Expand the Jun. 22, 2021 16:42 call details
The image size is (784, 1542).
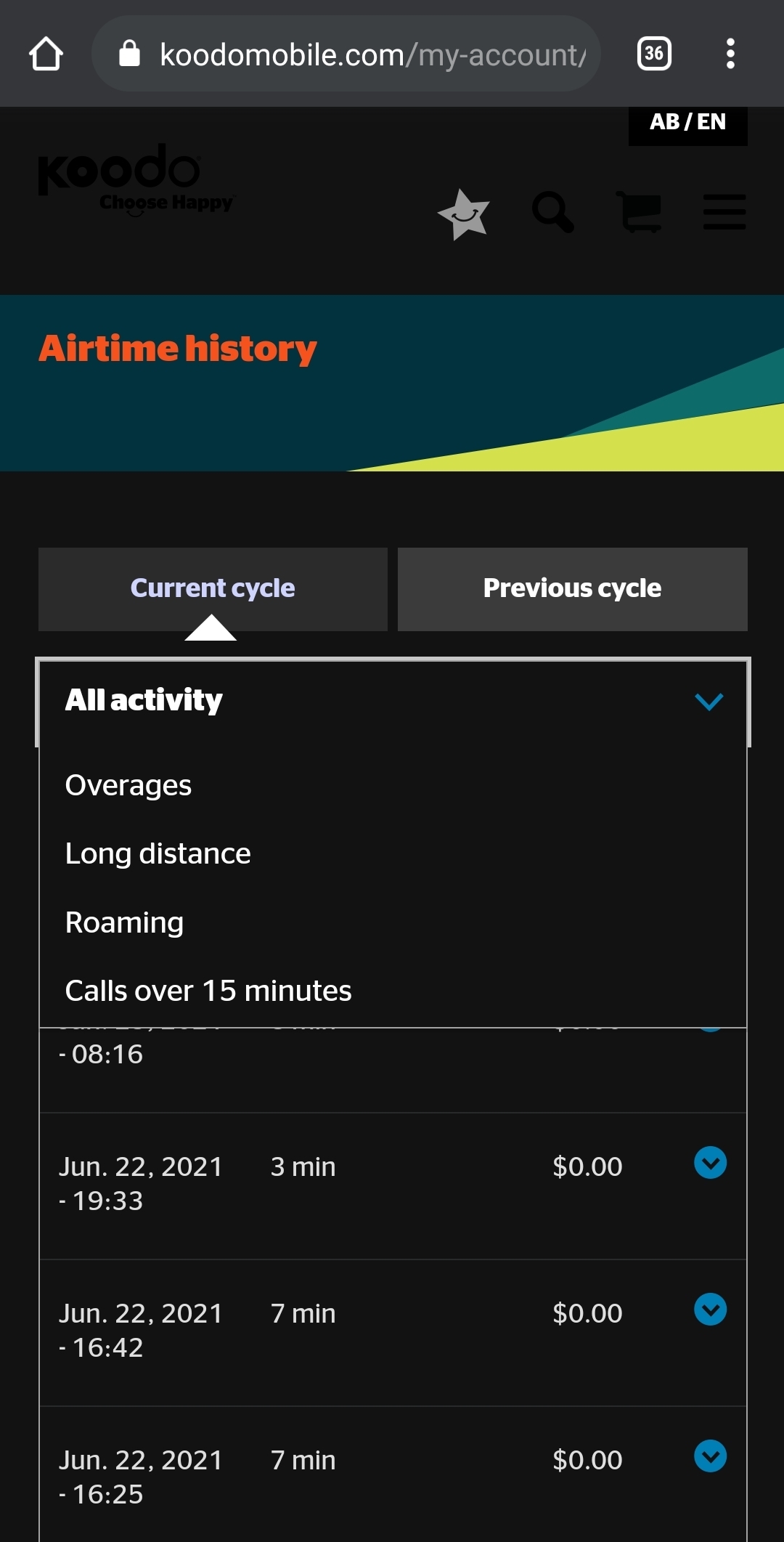click(710, 1310)
